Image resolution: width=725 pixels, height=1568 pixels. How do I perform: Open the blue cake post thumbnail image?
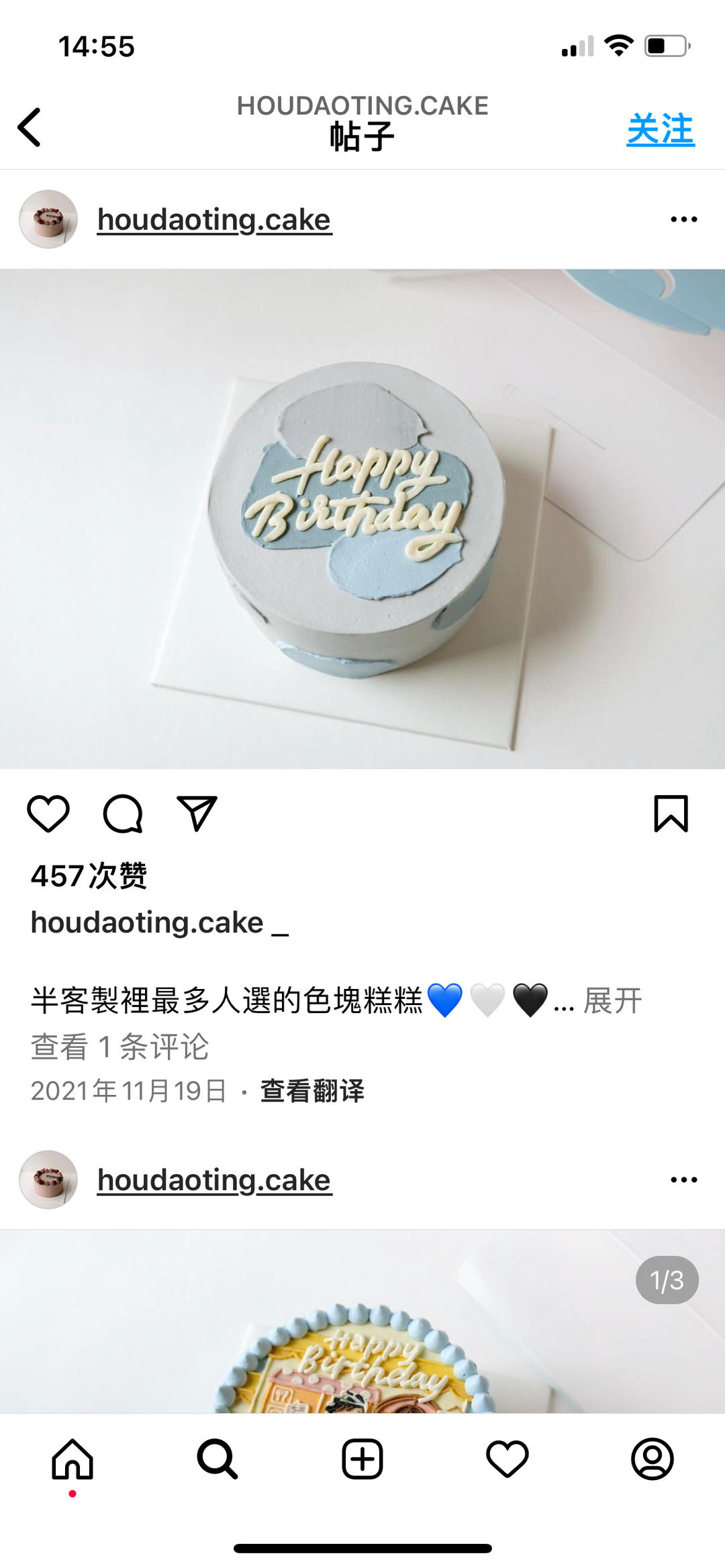click(362, 517)
